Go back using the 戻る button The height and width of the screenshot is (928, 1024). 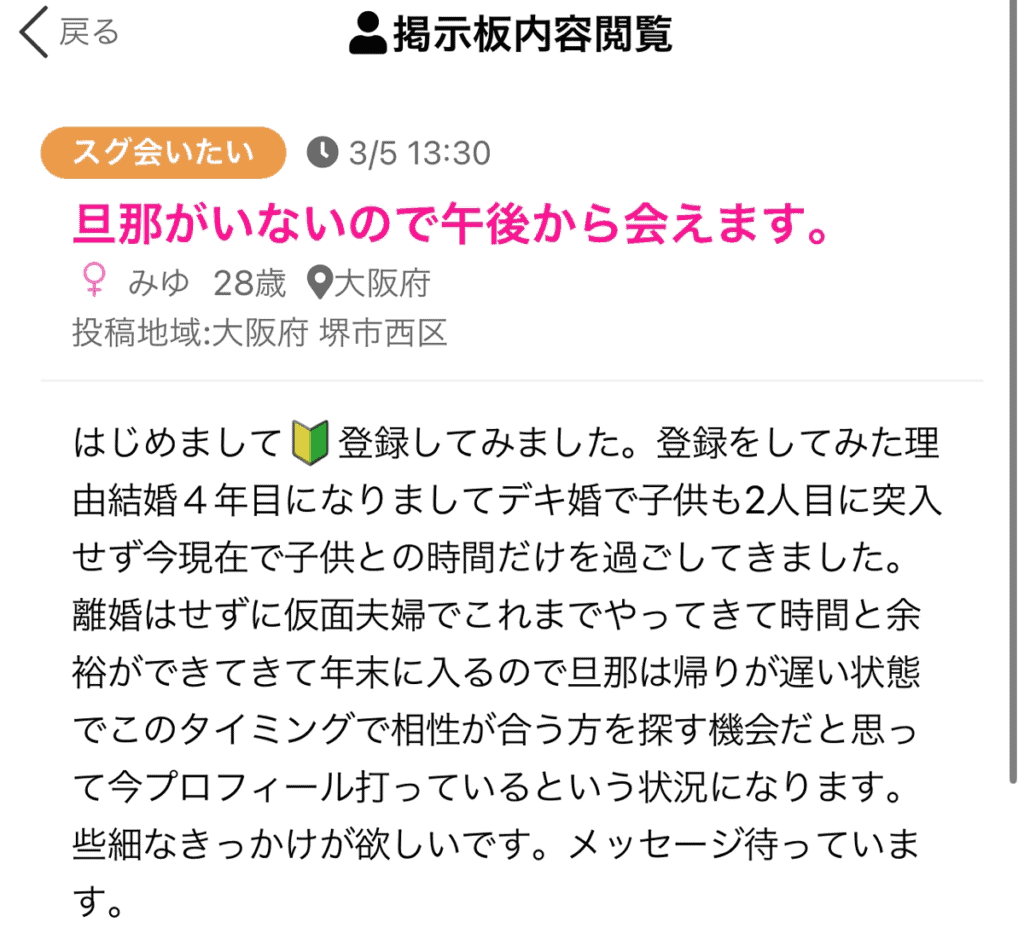coord(70,33)
